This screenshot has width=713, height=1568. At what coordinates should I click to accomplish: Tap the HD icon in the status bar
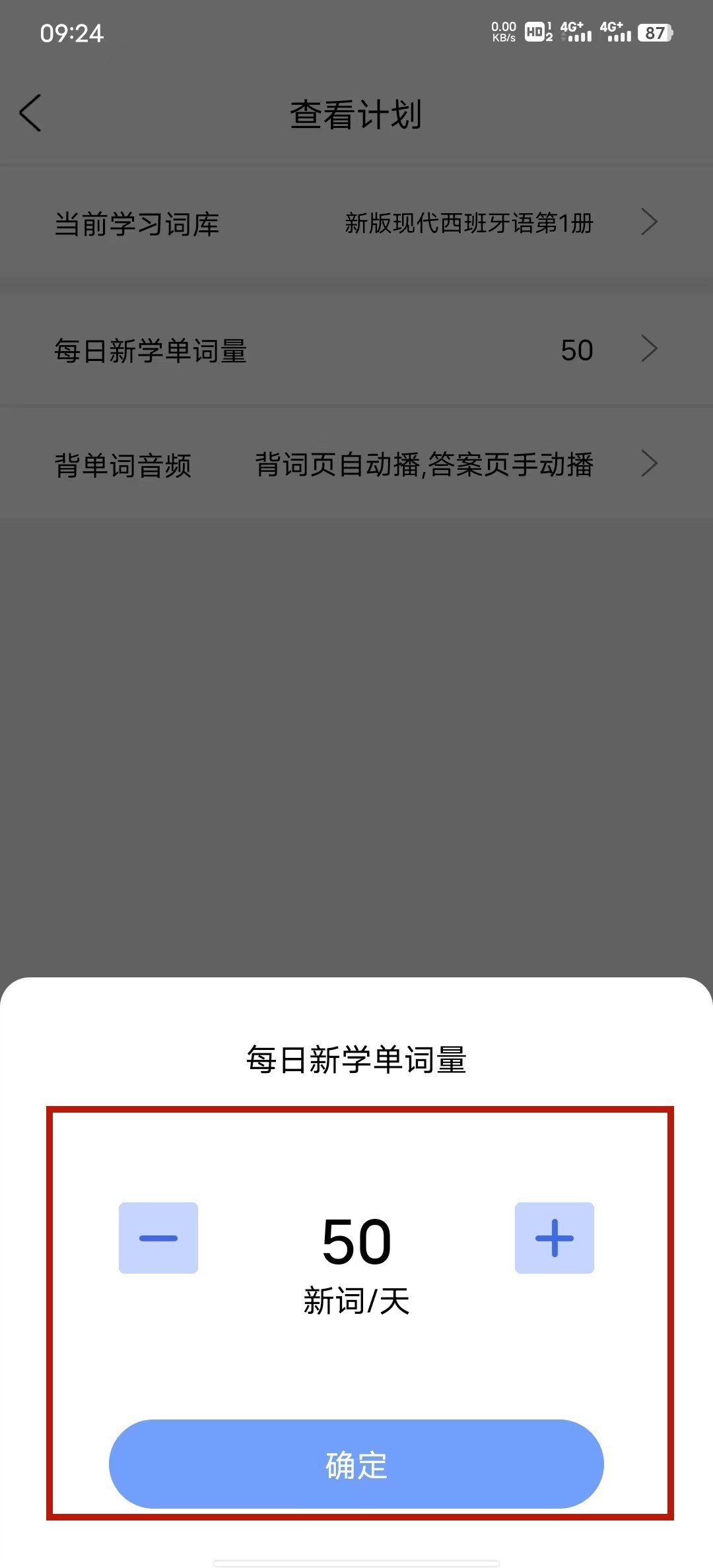(x=536, y=32)
